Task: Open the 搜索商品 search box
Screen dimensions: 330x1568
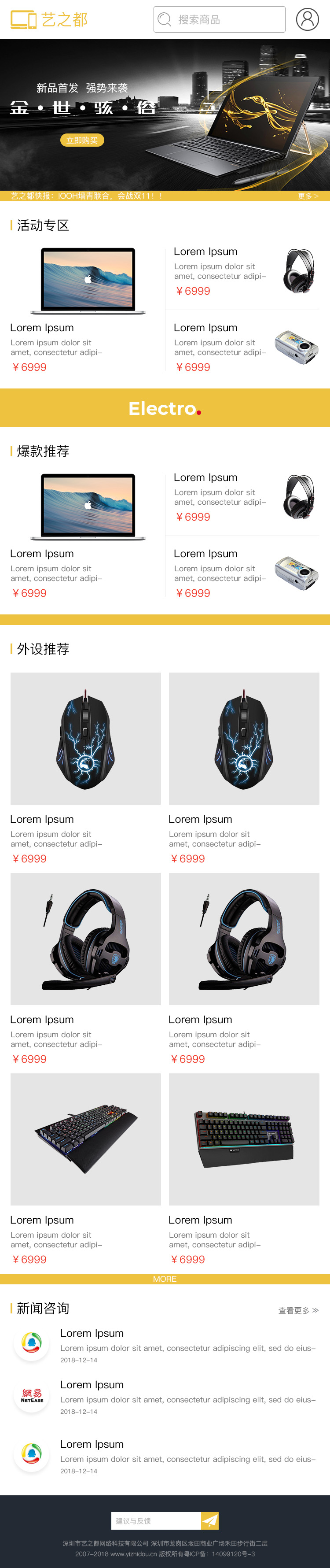Action: pos(220,19)
